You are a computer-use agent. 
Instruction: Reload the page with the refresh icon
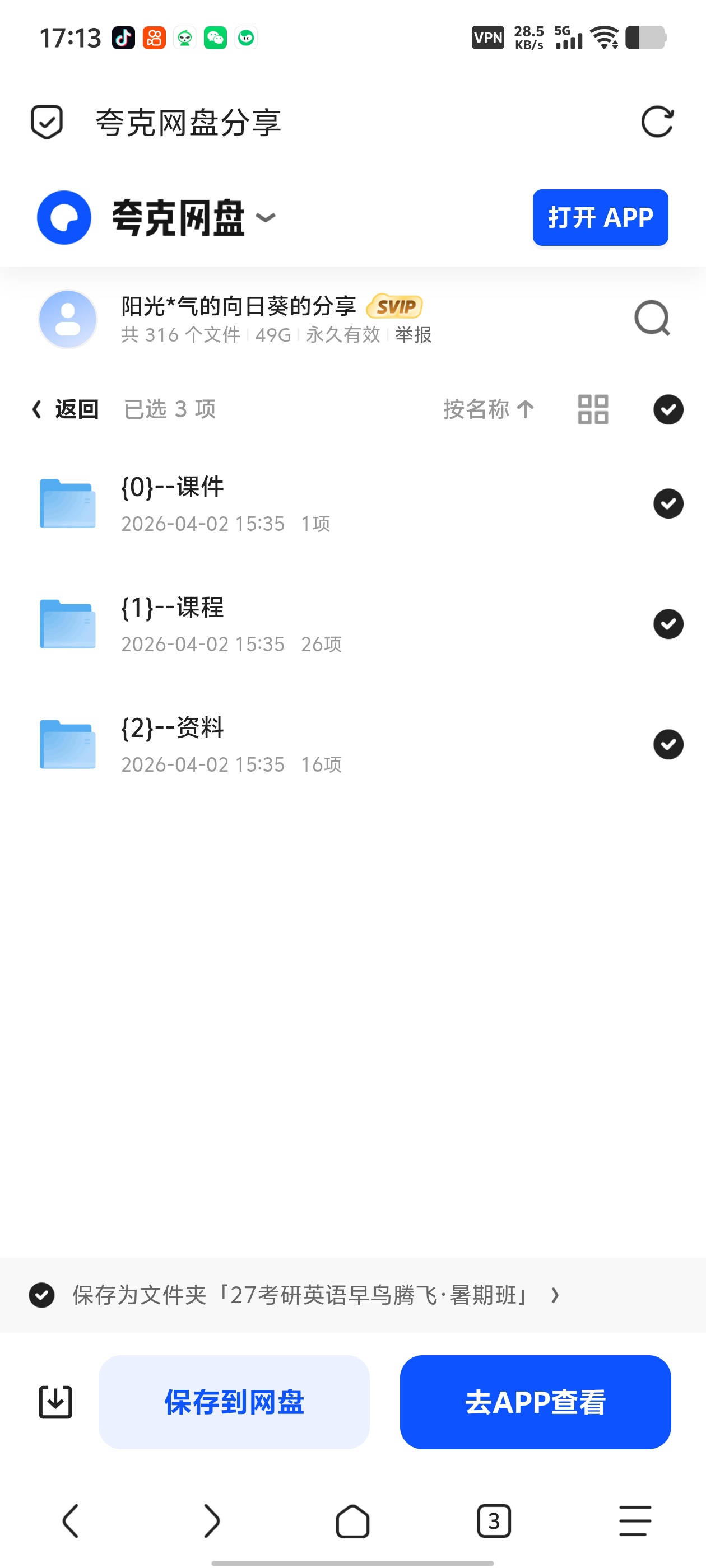657,122
